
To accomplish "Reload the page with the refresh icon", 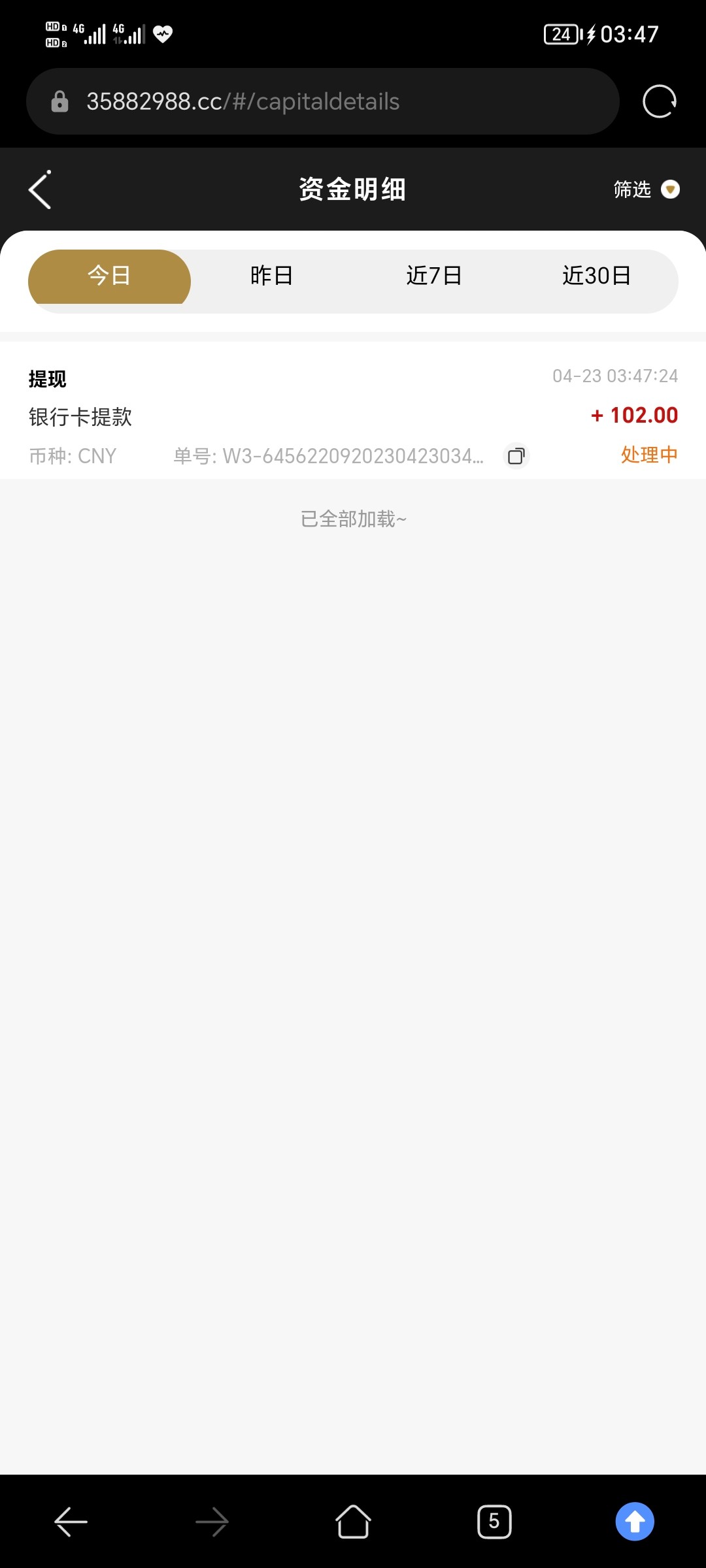I will pos(659,101).
